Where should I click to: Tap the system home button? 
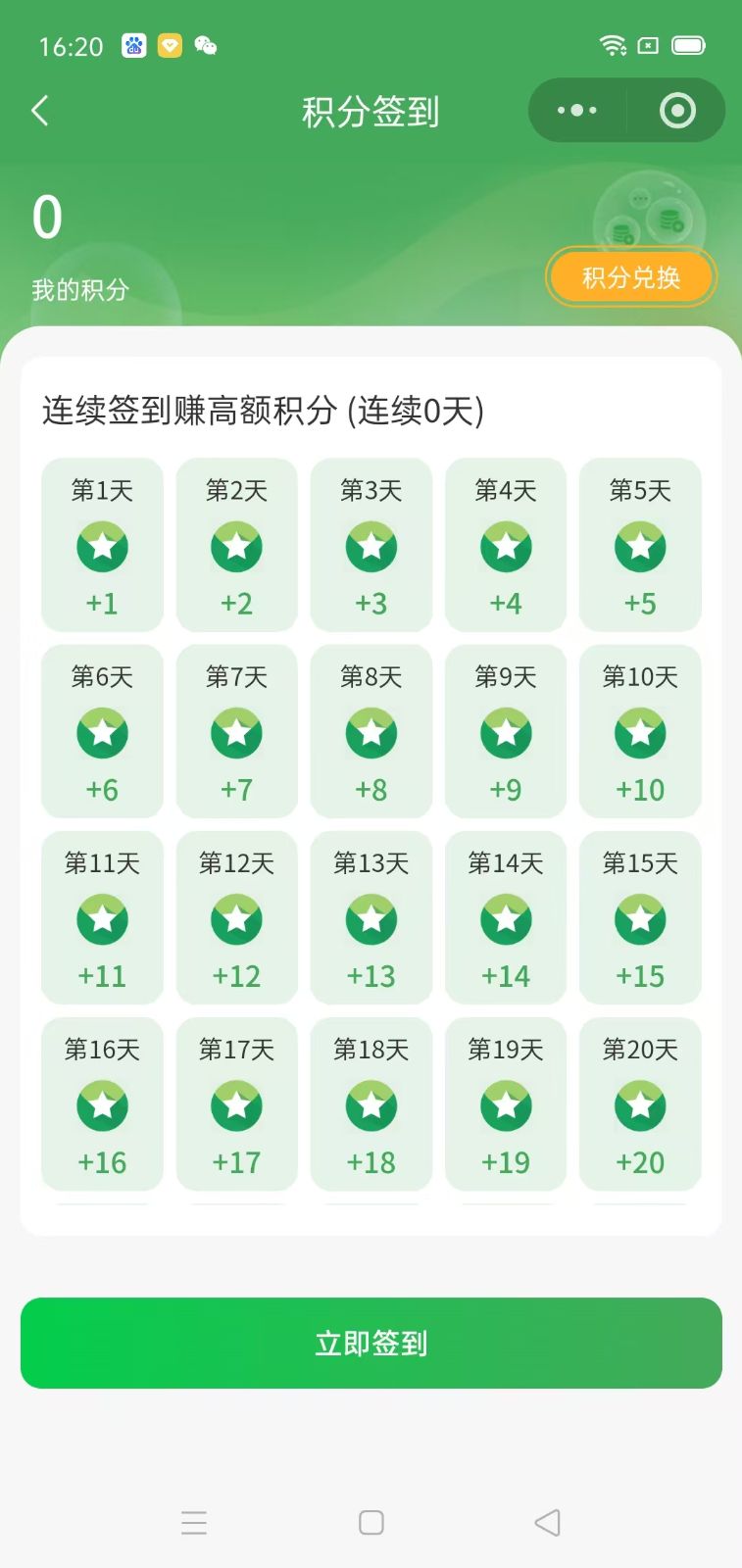pos(371,1522)
